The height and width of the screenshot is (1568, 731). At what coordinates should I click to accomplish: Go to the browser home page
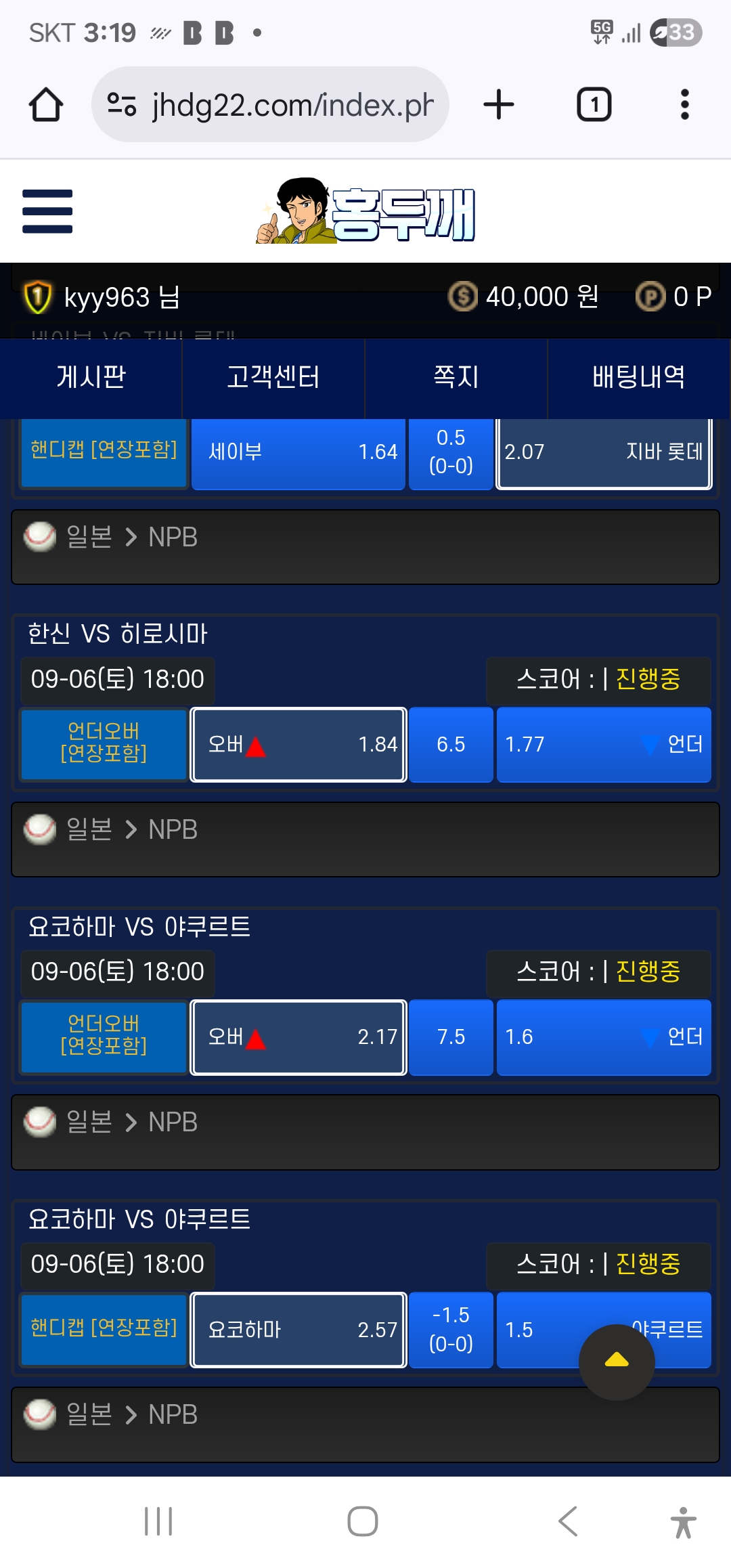click(46, 105)
